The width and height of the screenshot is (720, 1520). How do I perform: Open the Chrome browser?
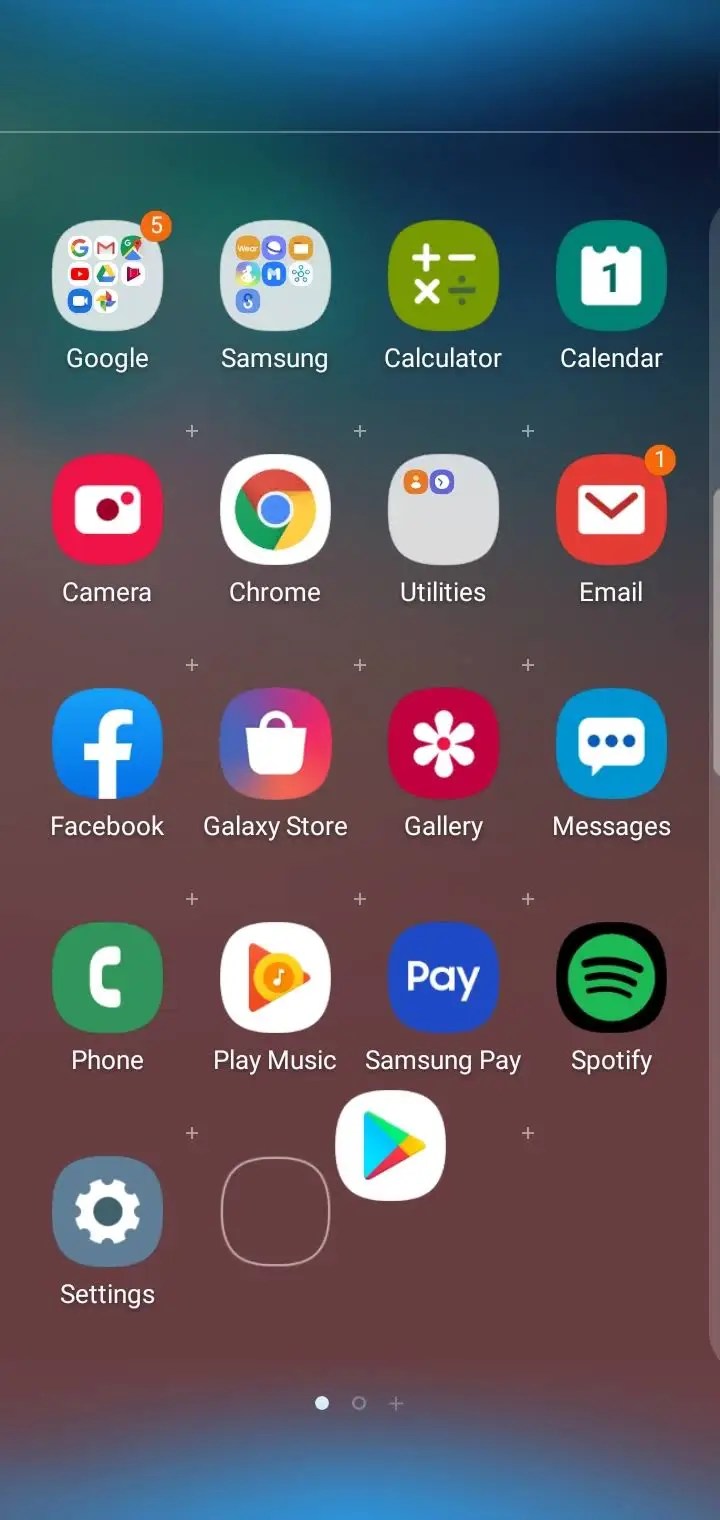pos(275,510)
